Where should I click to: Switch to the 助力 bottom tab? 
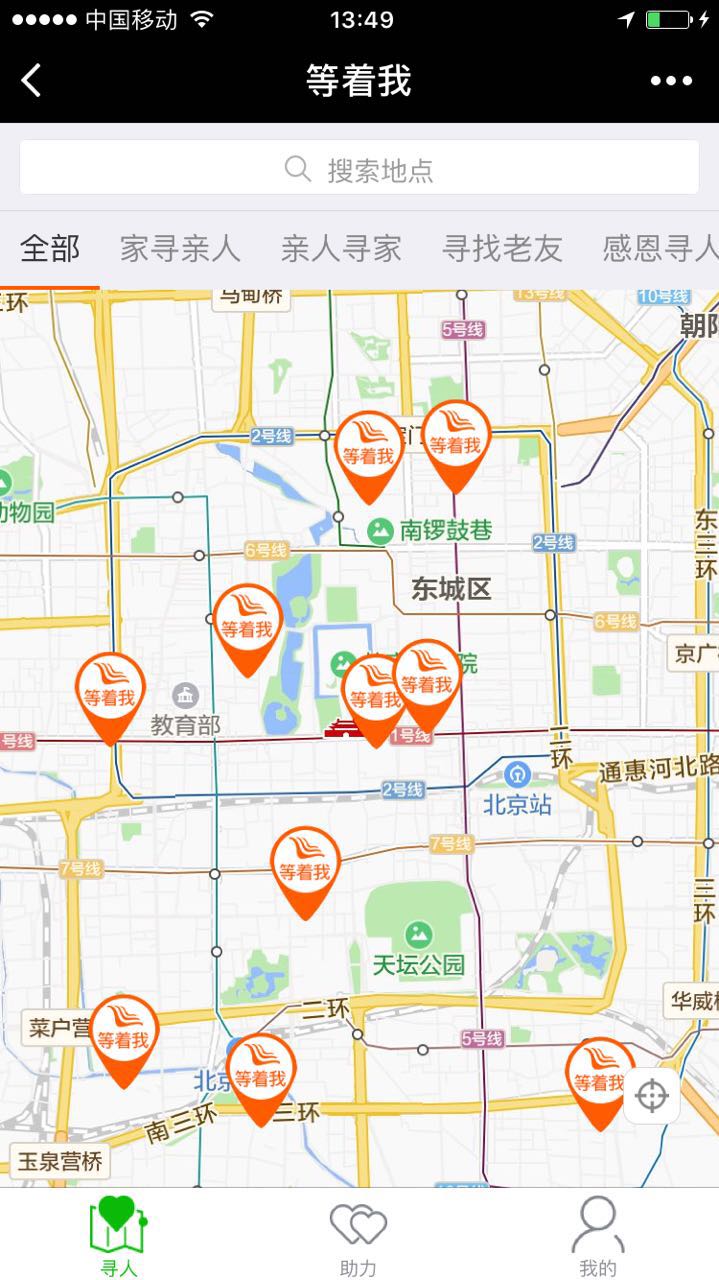pyautogui.click(x=358, y=1236)
